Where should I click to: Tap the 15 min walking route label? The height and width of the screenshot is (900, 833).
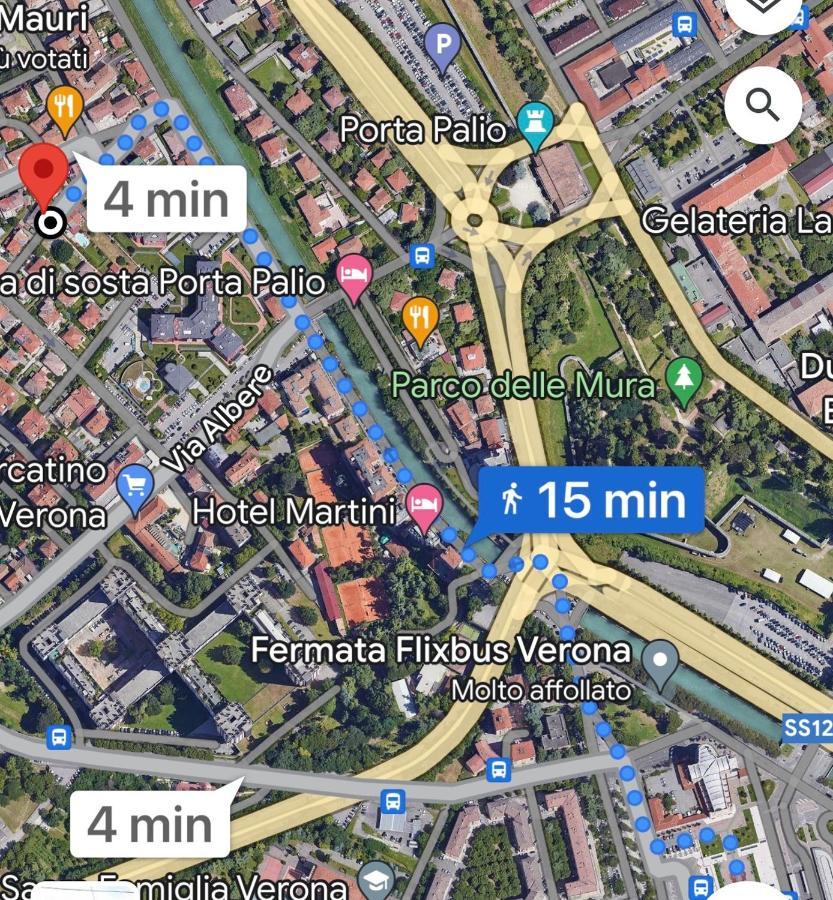point(592,499)
